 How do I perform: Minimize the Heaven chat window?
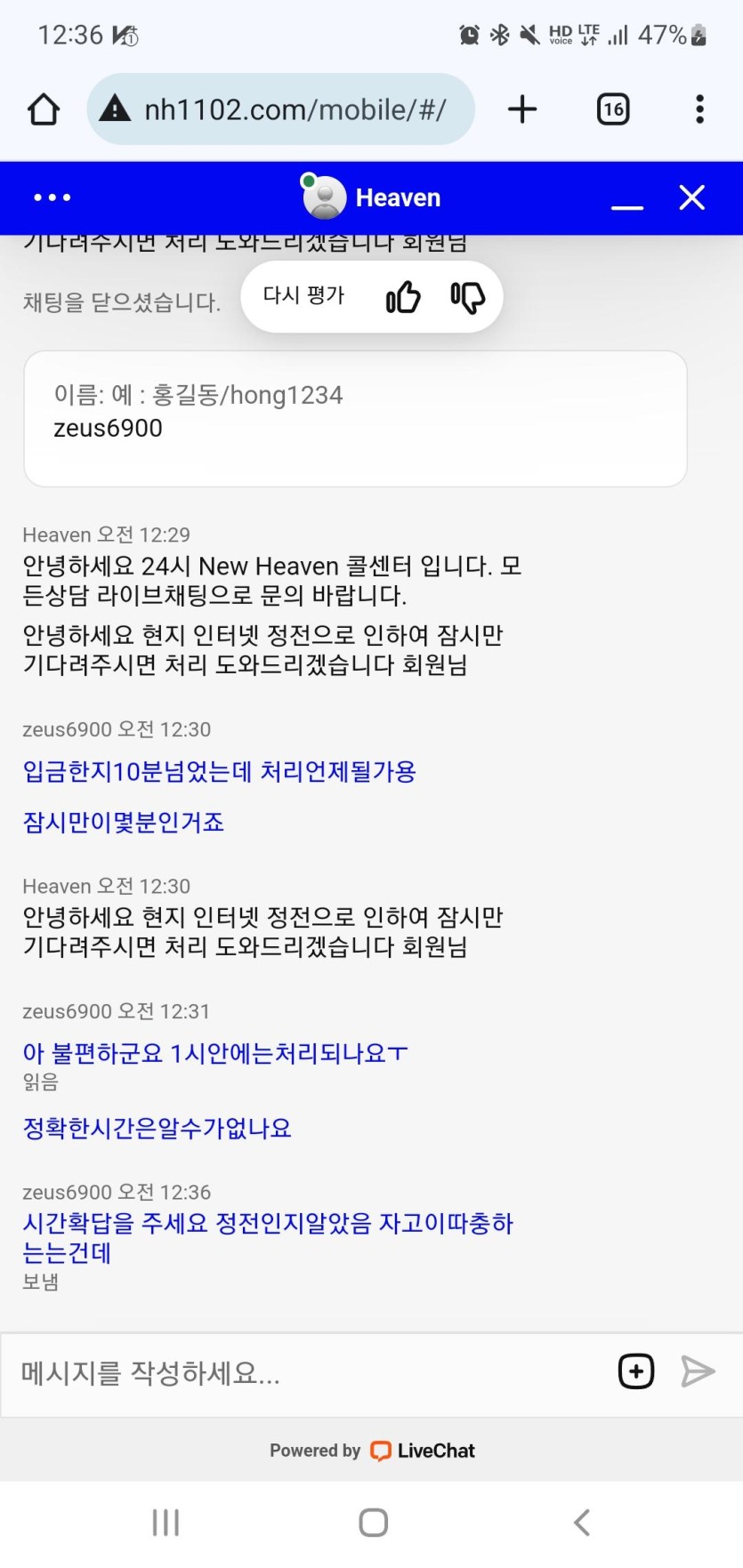coord(627,199)
